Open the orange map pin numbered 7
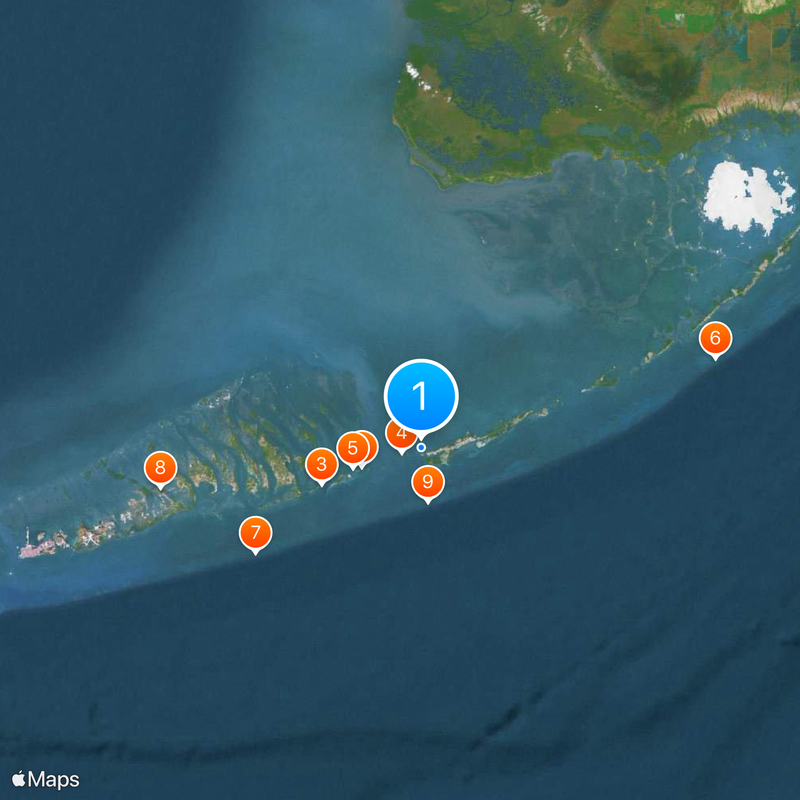Viewport: 800px width, 800px height. pyautogui.click(x=256, y=533)
